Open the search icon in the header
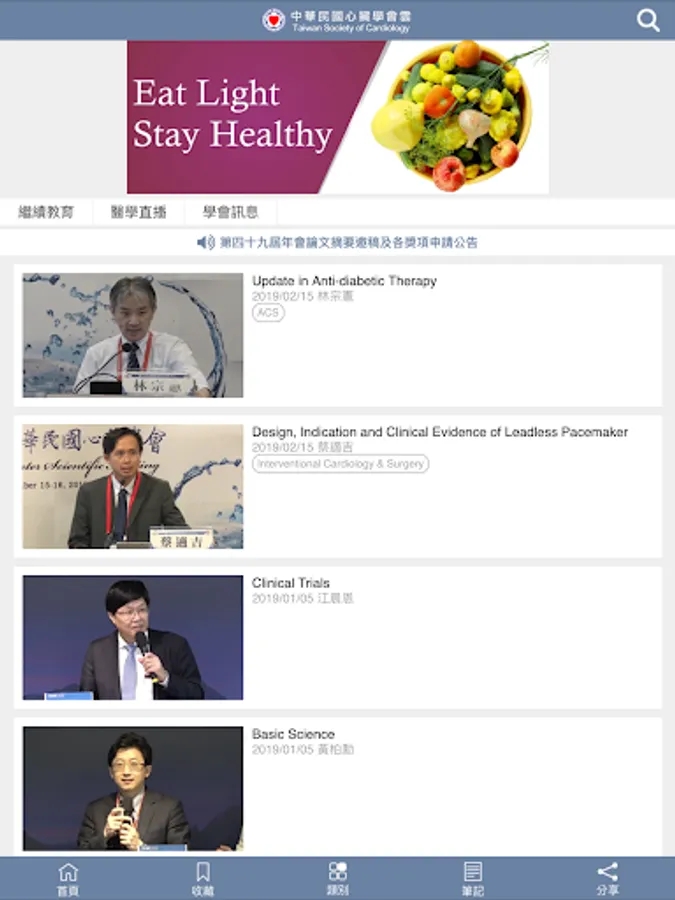This screenshot has width=675, height=900. point(647,20)
